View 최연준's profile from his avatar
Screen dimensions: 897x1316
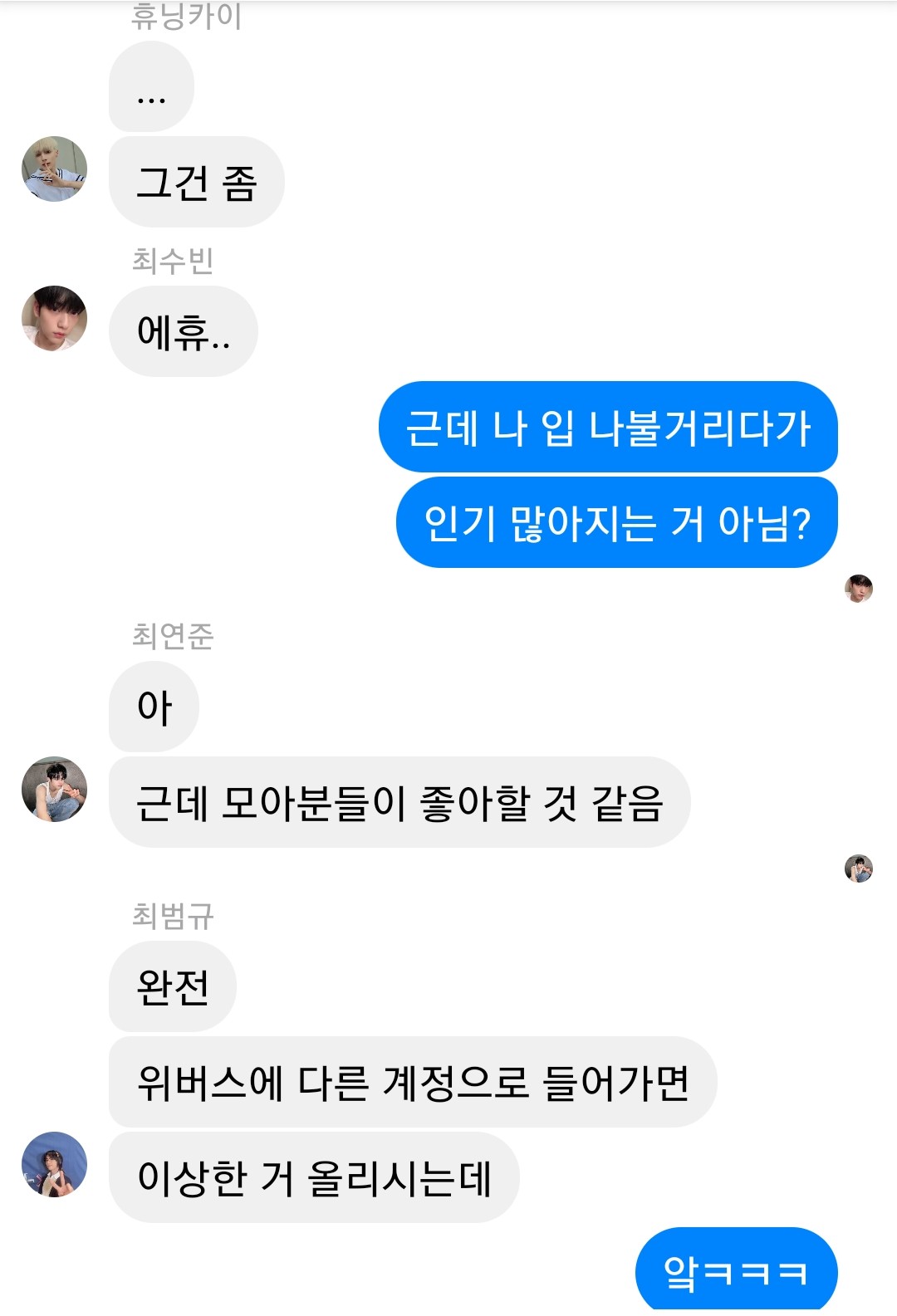coord(55,790)
